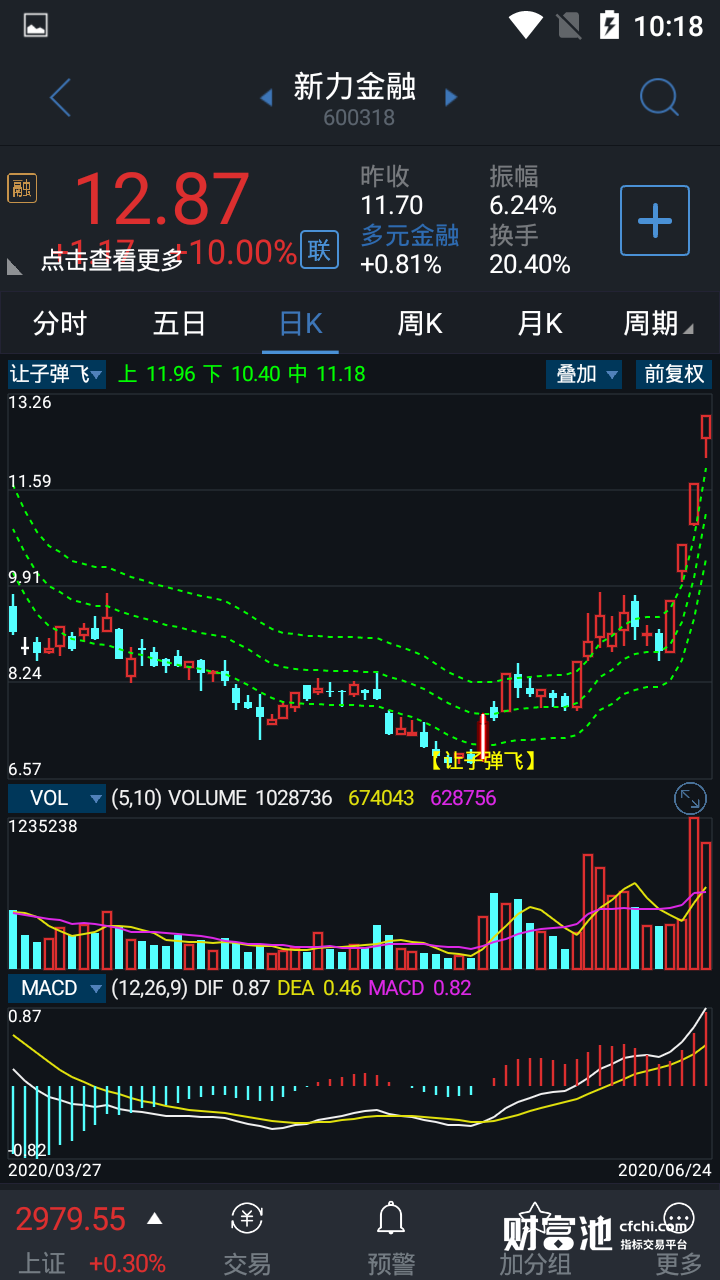Select the 日K chart tab

click(301, 324)
